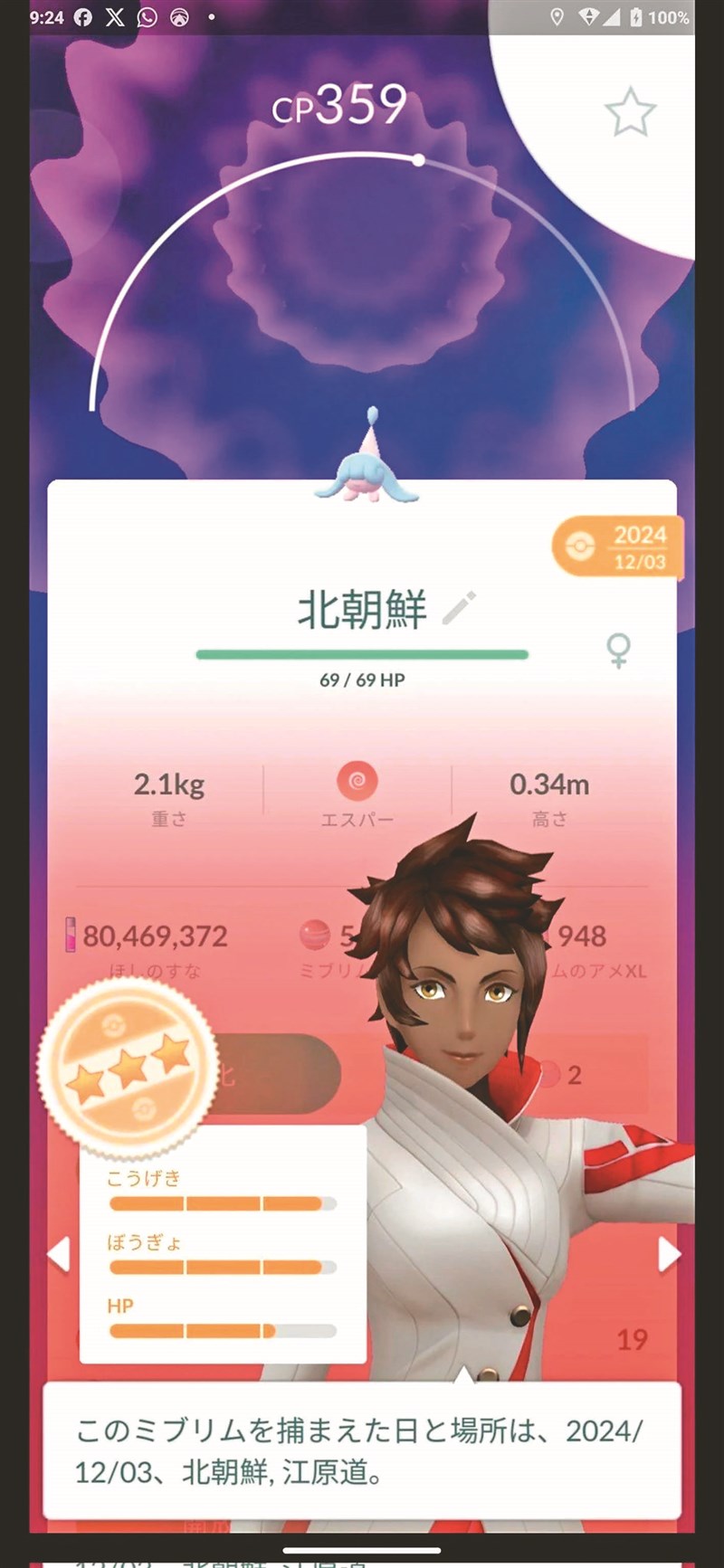Open the 2024 12/03 catch date badge
Viewport: 724px width, 1568px height.
[x=618, y=547]
